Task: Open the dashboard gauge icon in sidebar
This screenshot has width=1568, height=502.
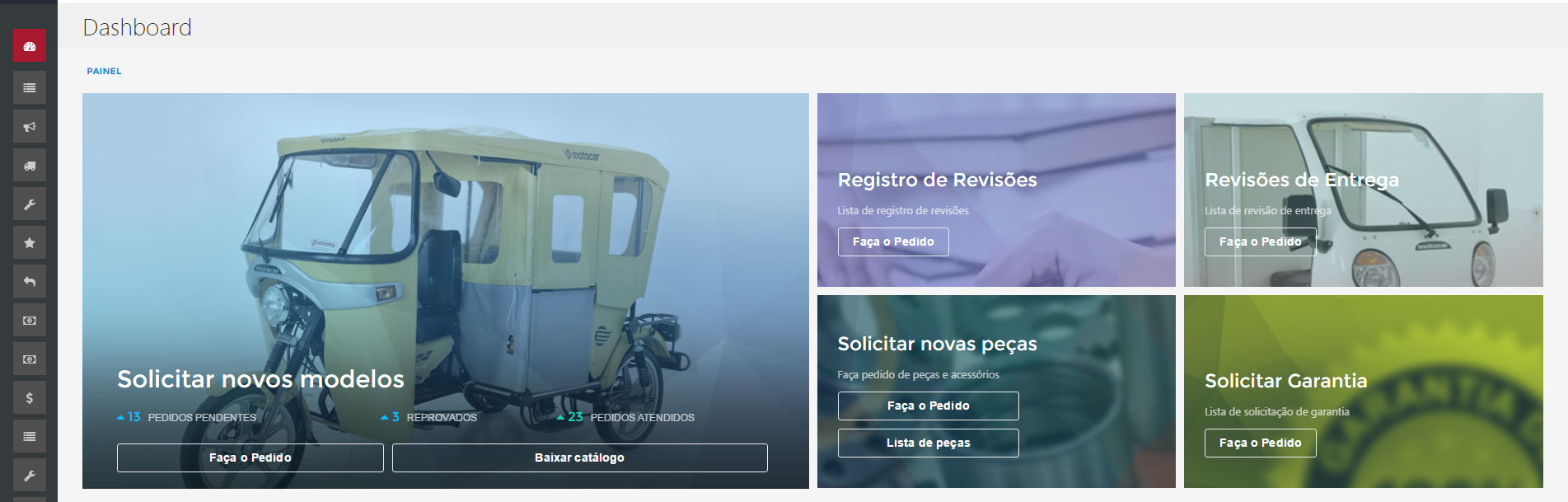Action: click(30, 47)
